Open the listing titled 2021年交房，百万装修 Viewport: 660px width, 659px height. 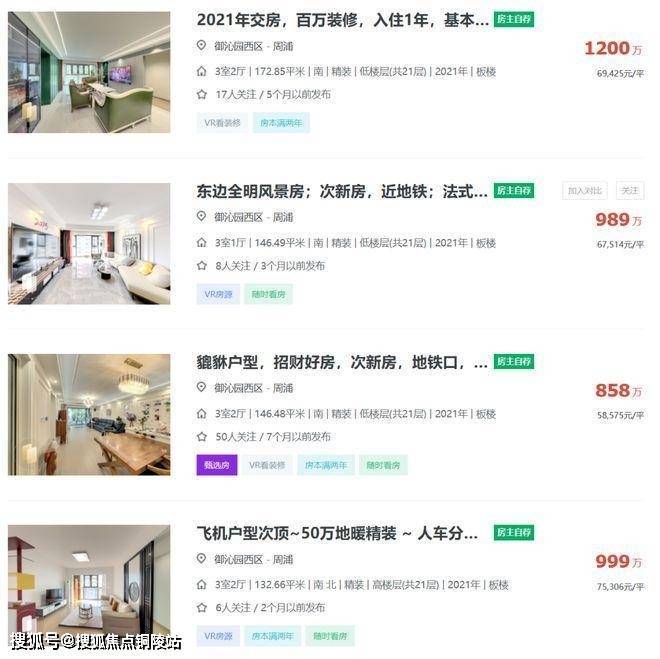[x=342, y=19]
